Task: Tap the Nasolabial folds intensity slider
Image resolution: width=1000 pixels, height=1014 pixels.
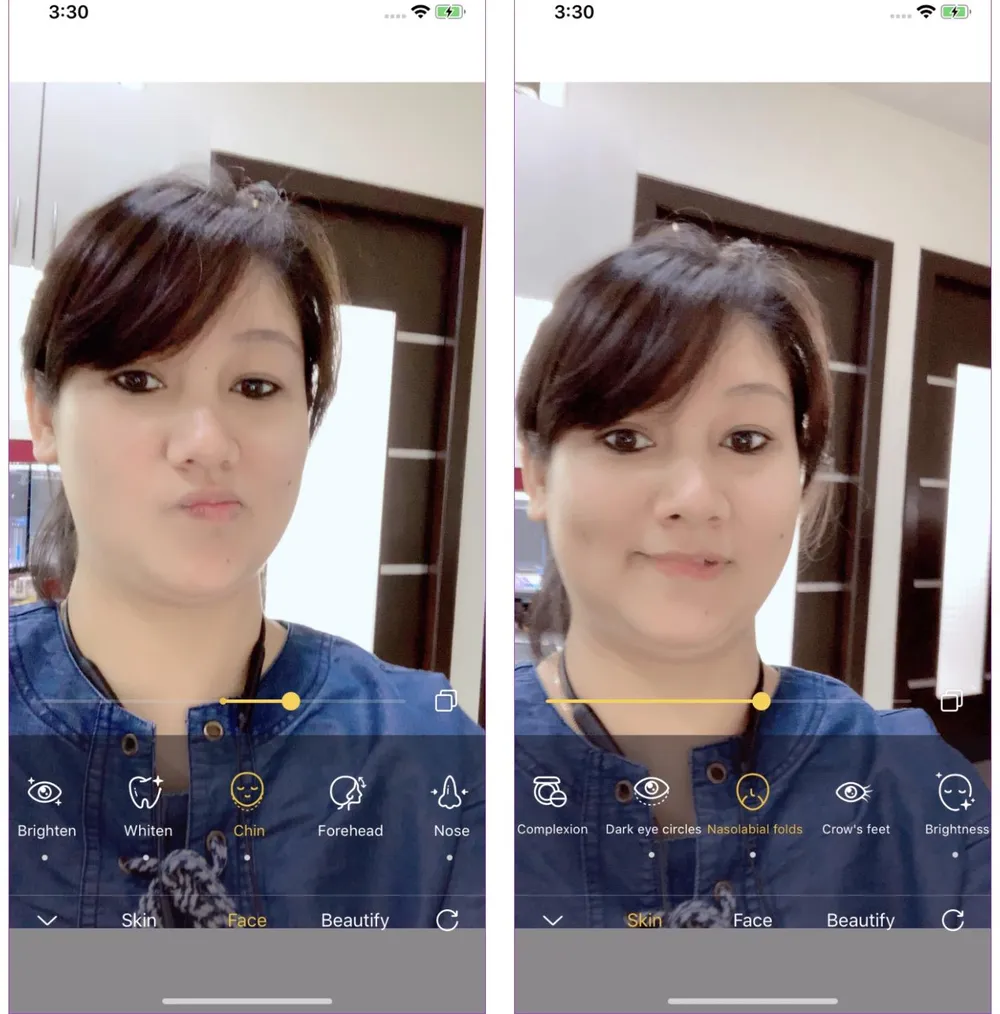Action: (x=761, y=701)
